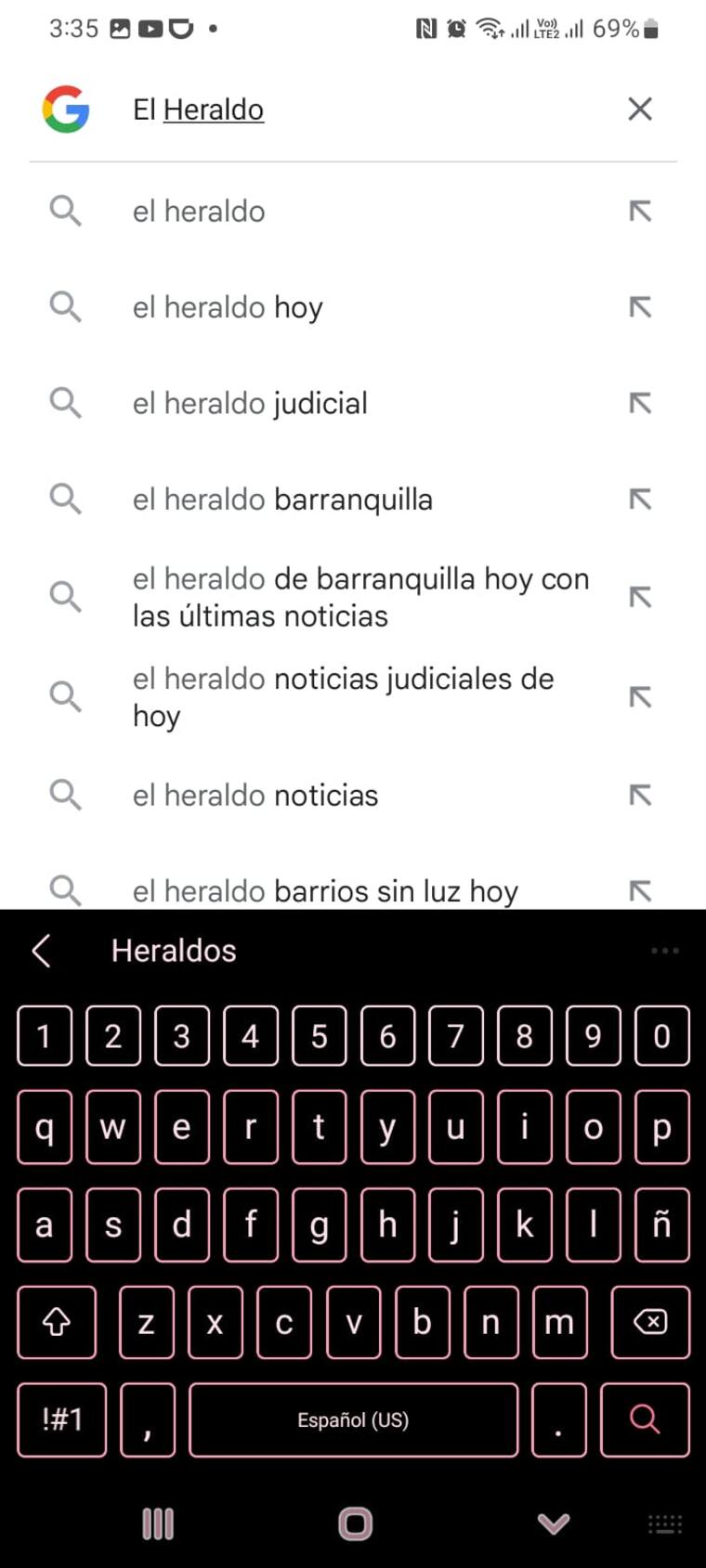Select the suggestion "el heraldo hoy"
The height and width of the screenshot is (1568, 706).
point(228,307)
